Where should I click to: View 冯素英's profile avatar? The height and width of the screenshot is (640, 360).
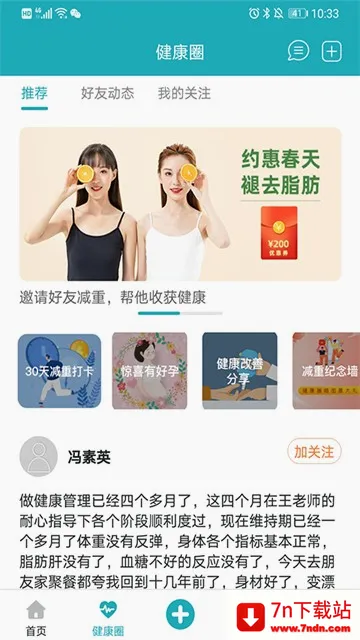pos(39,456)
